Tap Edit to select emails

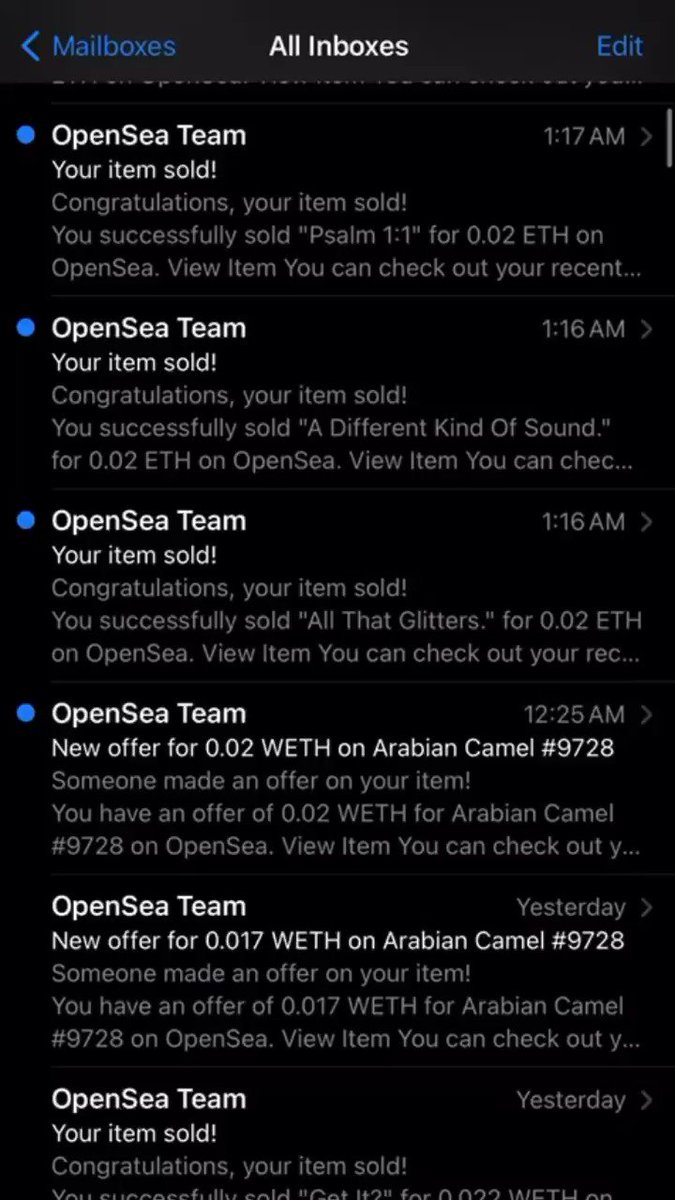tap(619, 46)
